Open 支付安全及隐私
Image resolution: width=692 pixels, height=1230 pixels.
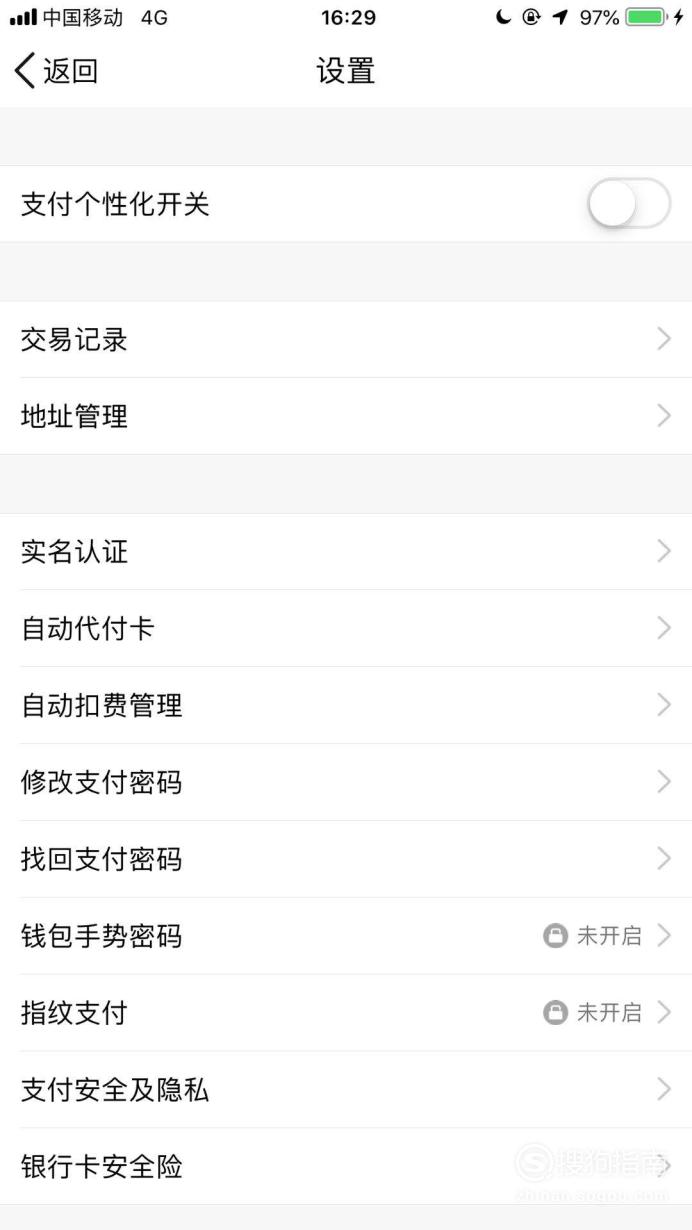(x=346, y=1091)
